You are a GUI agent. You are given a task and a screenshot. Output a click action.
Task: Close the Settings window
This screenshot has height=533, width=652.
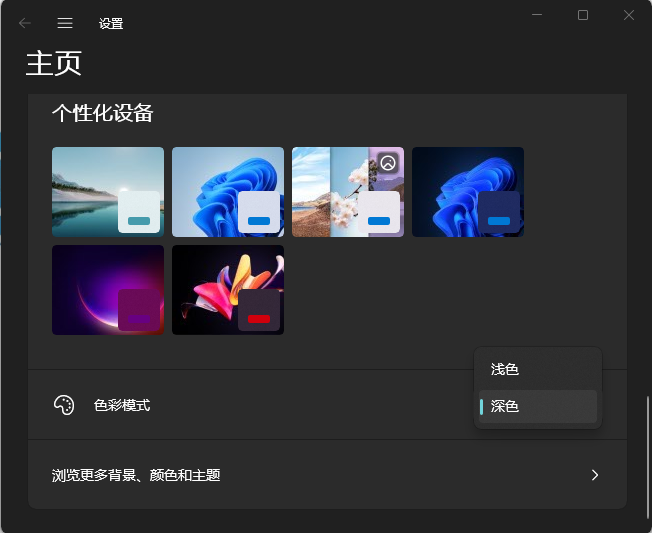pyautogui.click(x=629, y=15)
